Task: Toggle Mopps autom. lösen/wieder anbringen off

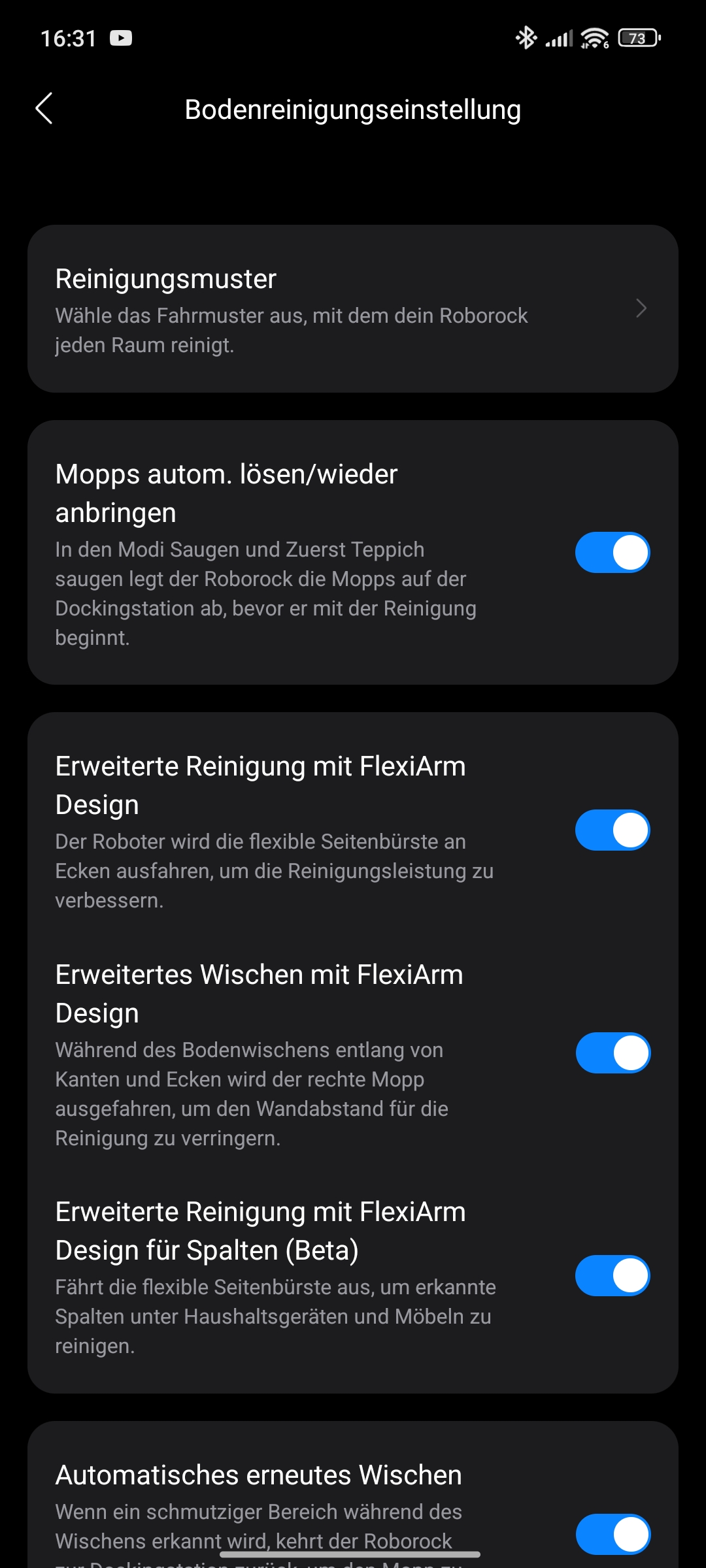Action: [612, 553]
